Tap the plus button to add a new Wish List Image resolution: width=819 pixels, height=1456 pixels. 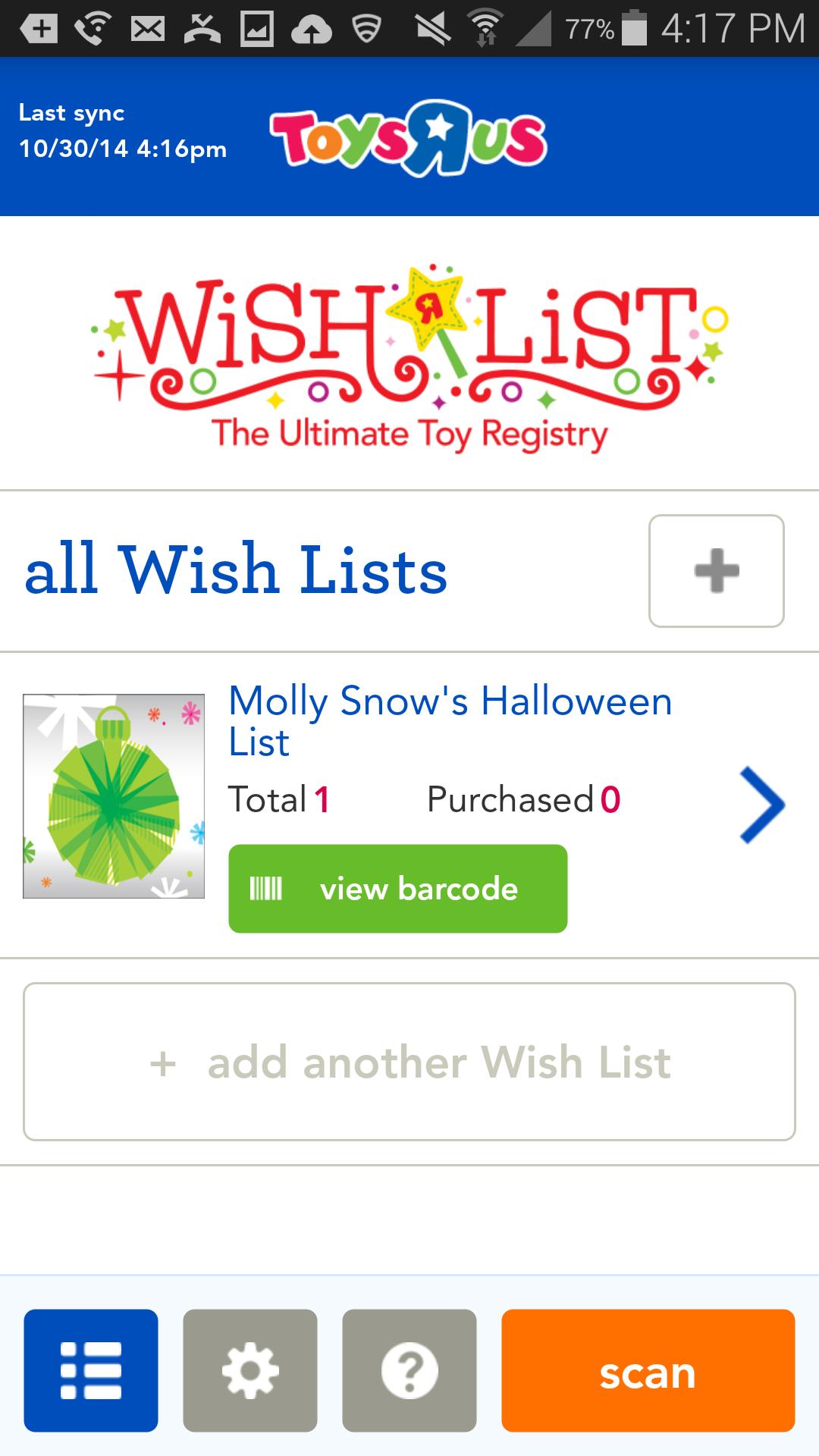click(x=716, y=571)
